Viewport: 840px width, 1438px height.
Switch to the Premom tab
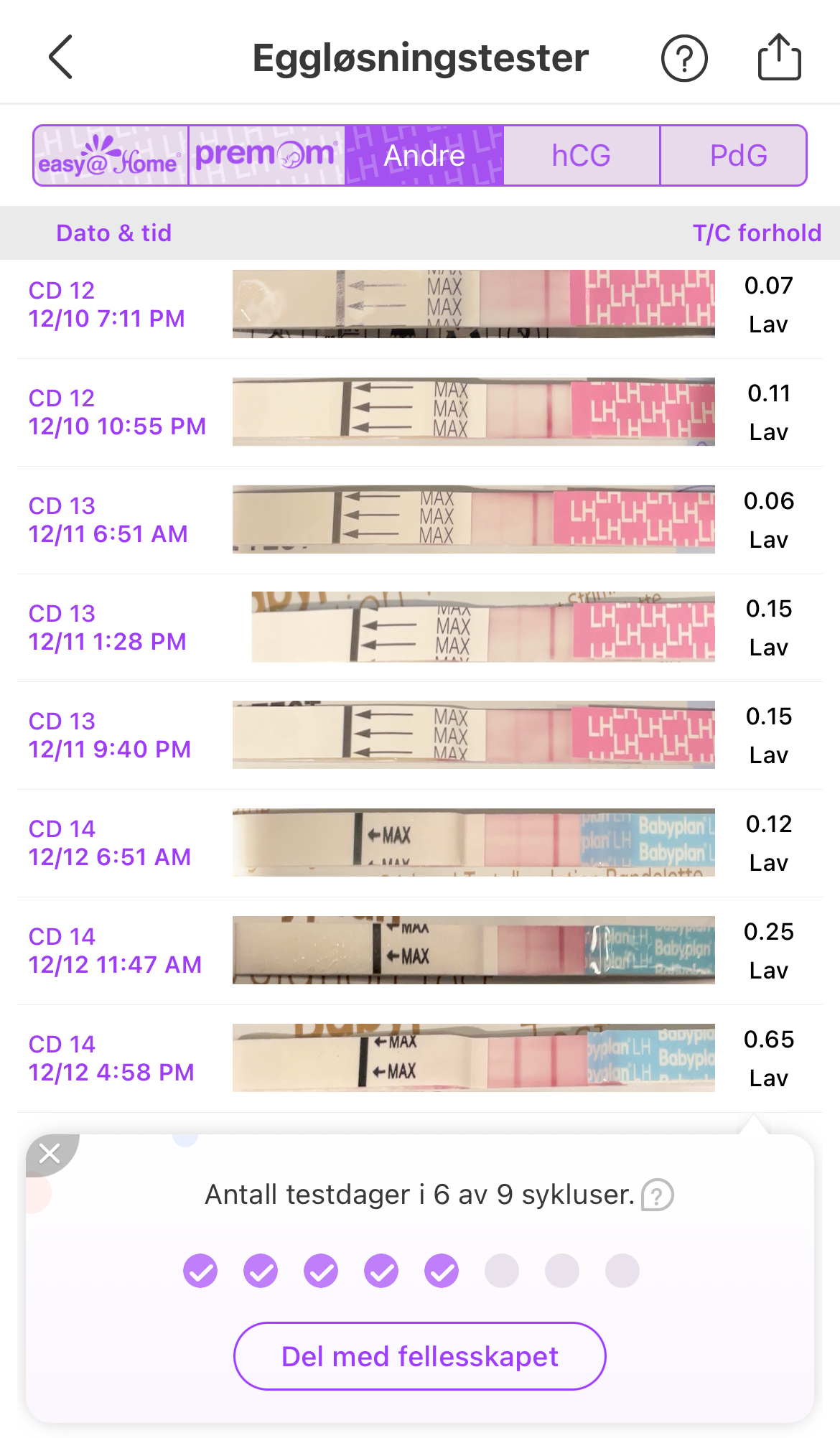click(266, 156)
